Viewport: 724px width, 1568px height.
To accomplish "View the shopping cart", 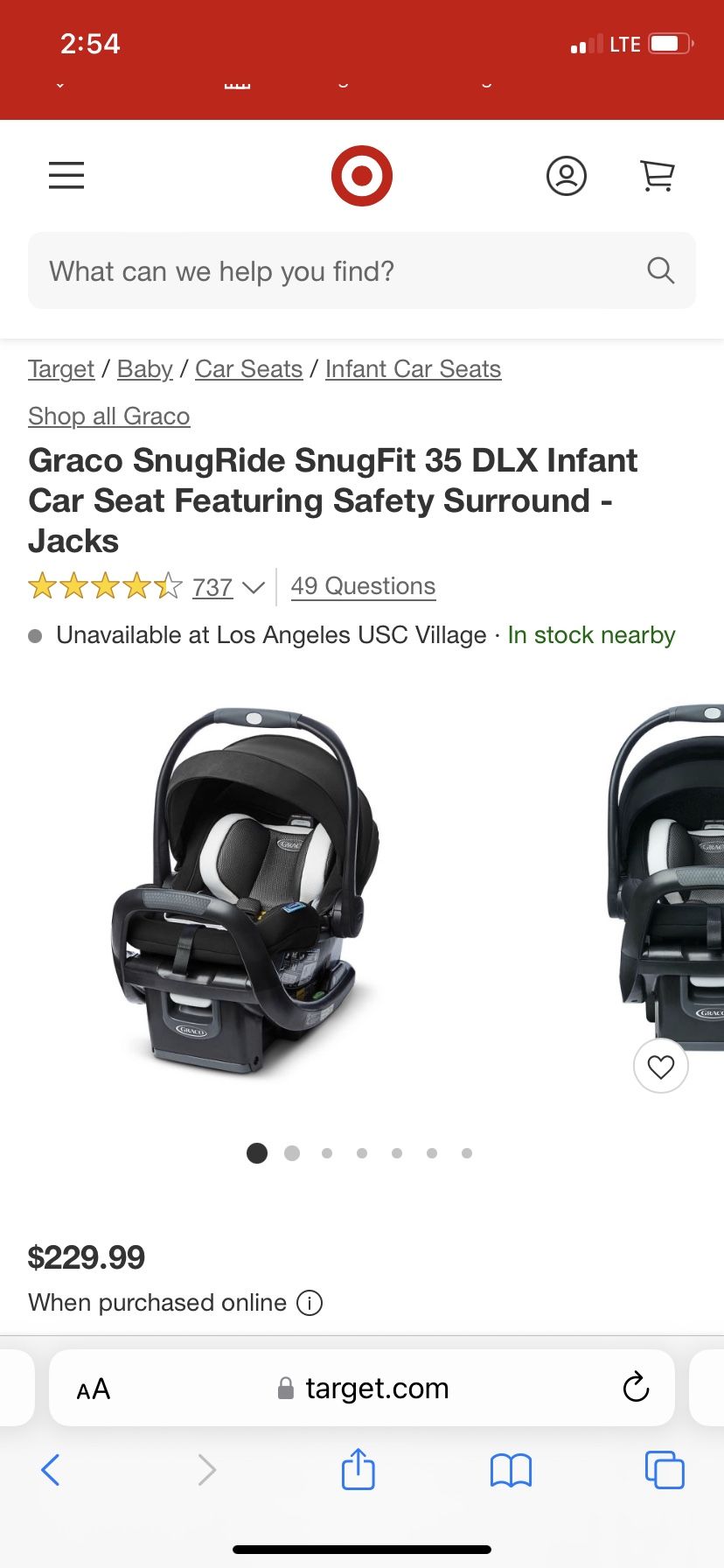I will pos(658,176).
